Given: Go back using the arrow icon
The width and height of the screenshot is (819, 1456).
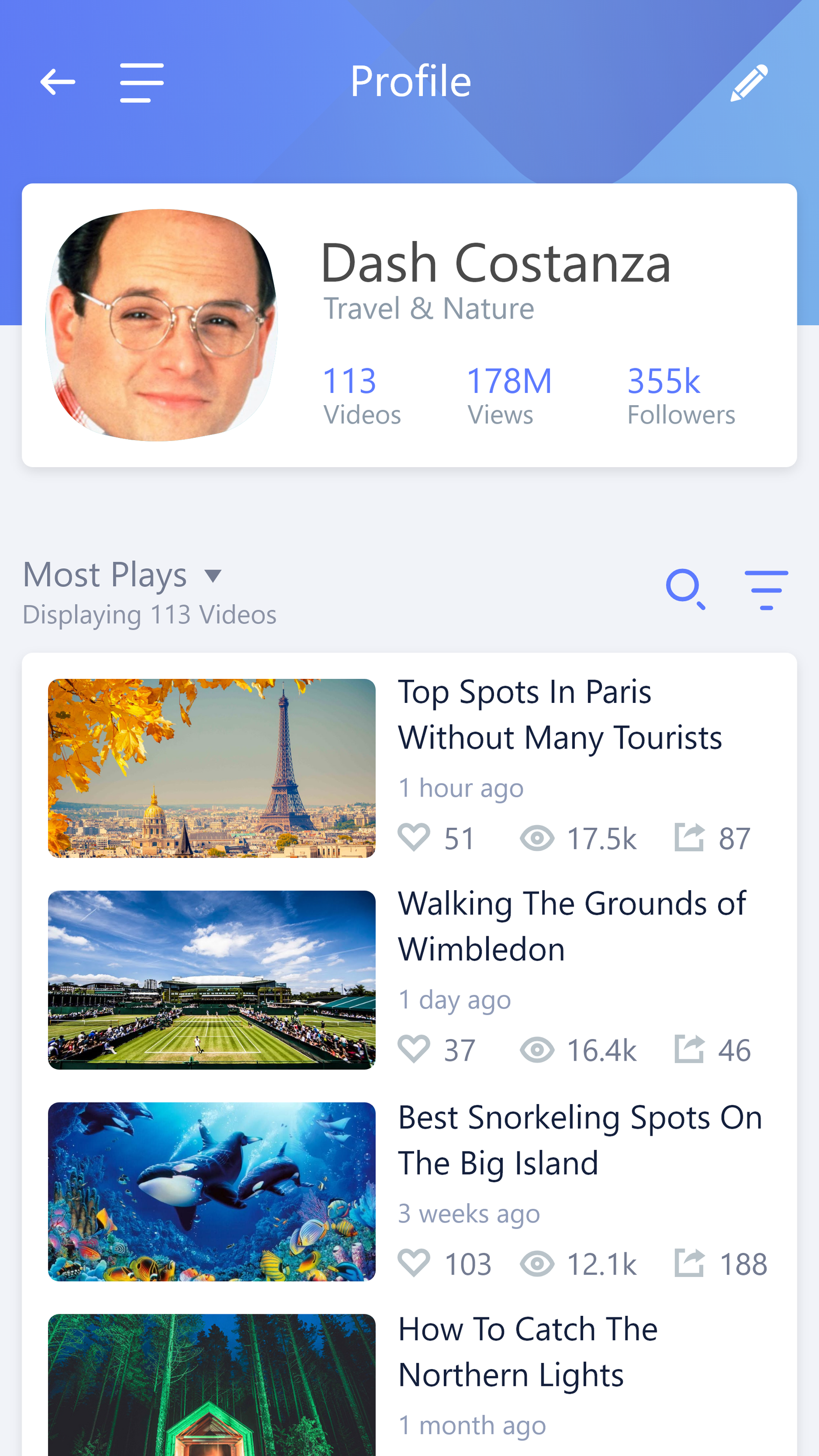Looking at the screenshot, I should pos(57,82).
